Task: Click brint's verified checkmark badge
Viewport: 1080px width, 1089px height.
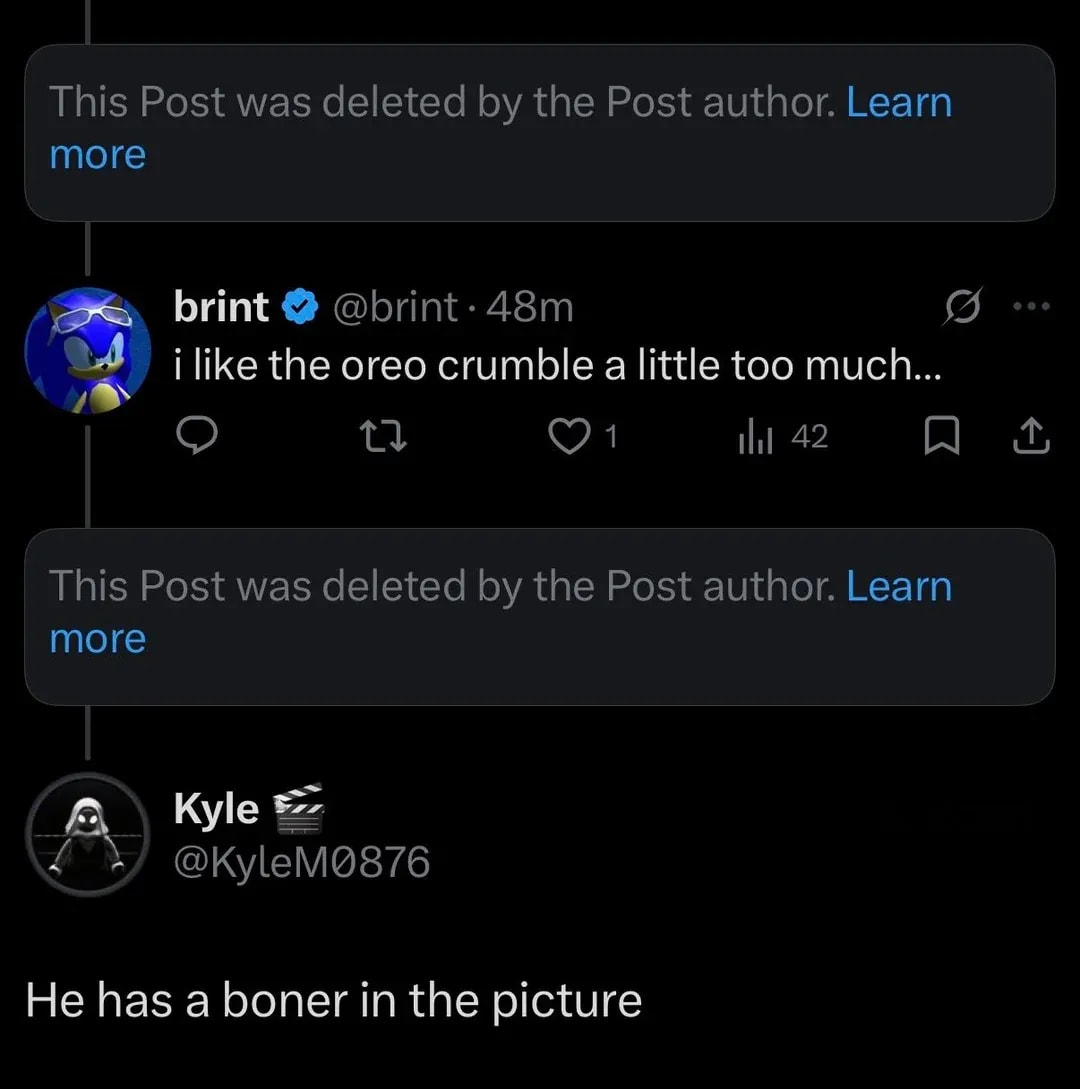Action: (x=300, y=306)
